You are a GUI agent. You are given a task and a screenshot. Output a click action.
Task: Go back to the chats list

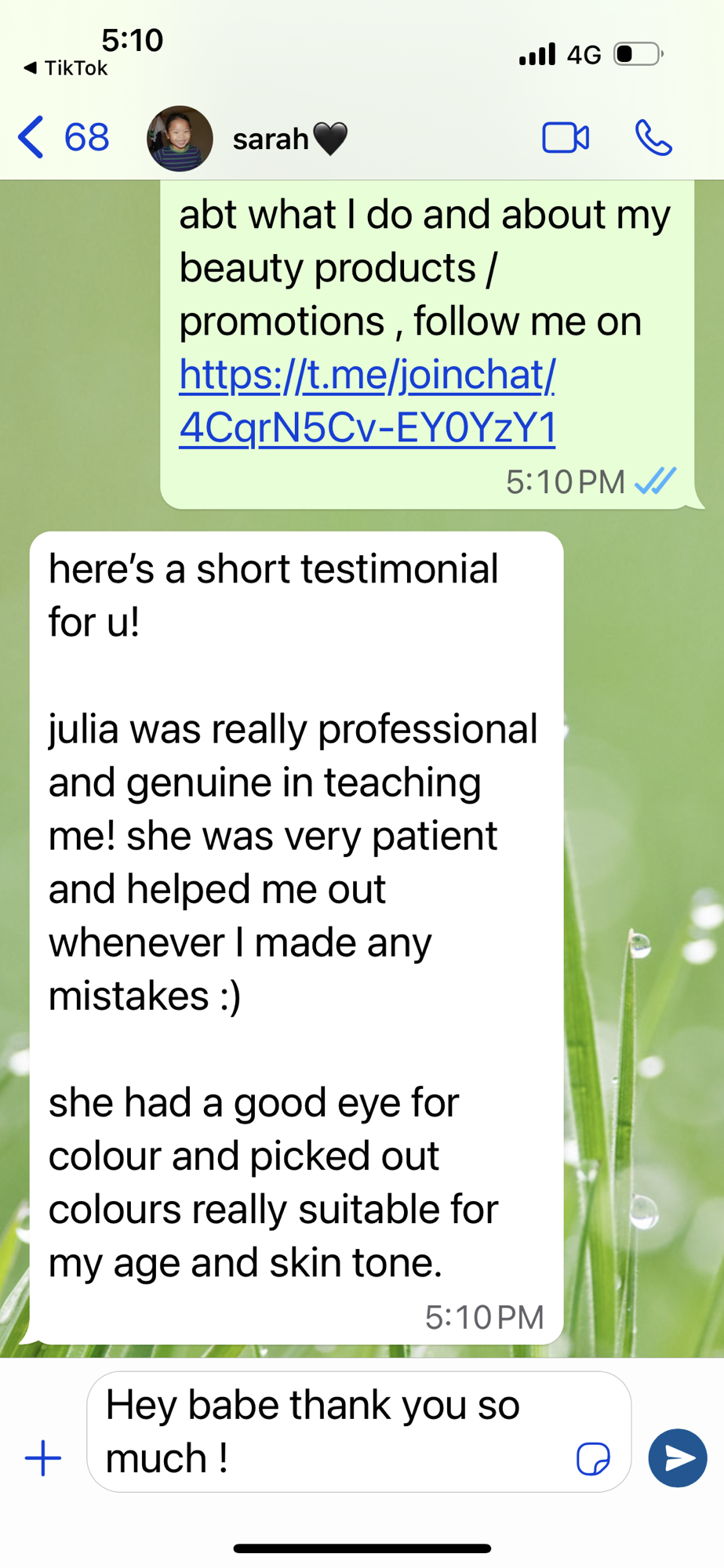point(61,138)
